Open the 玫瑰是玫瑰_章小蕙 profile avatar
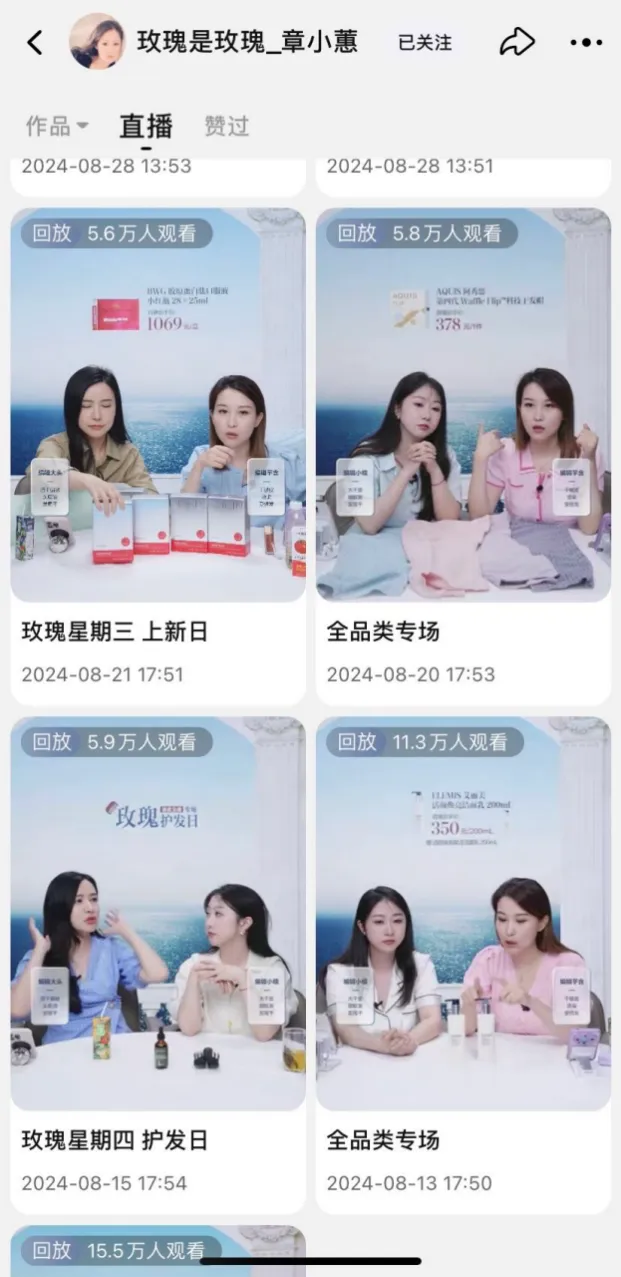The image size is (621, 1277). click(x=96, y=42)
